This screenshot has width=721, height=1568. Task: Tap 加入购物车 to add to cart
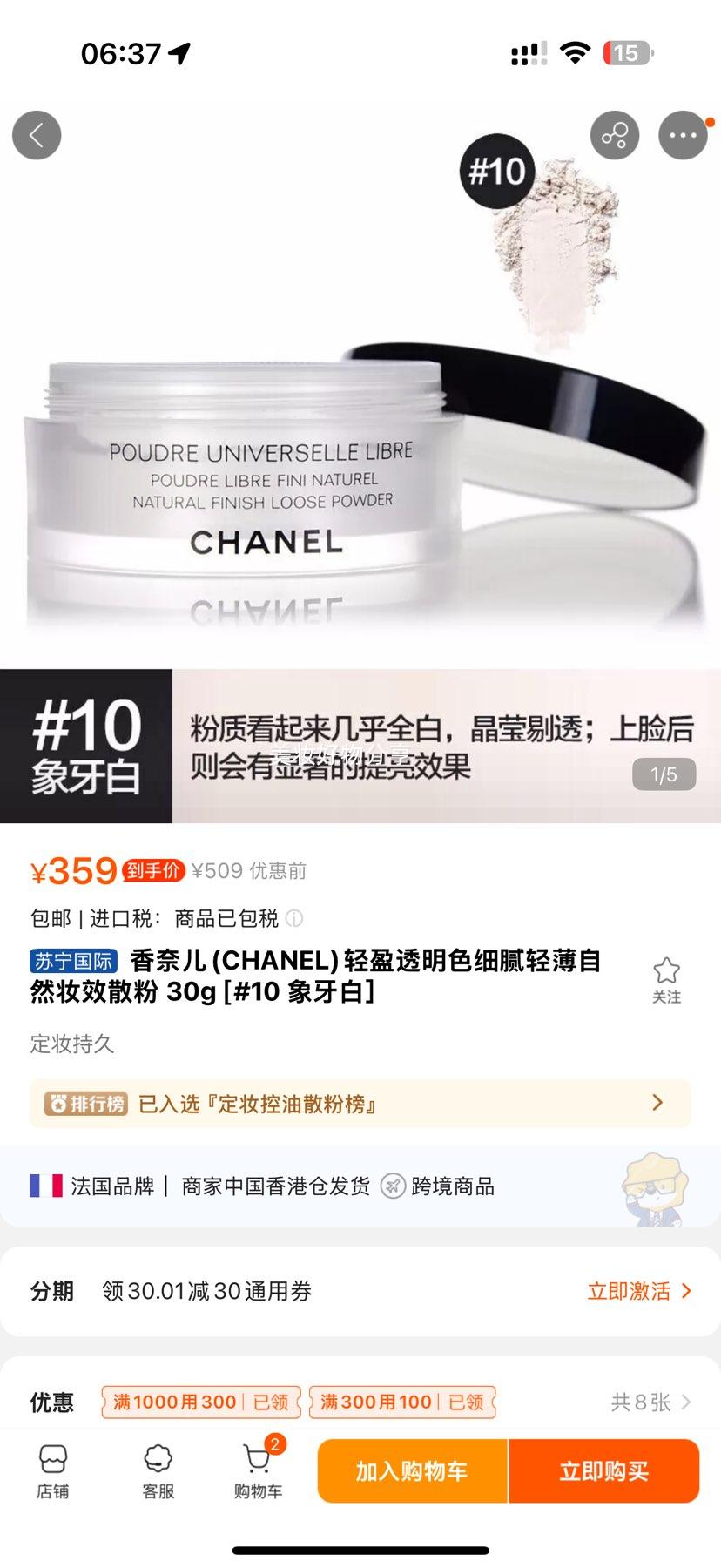(x=411, y=1472)
